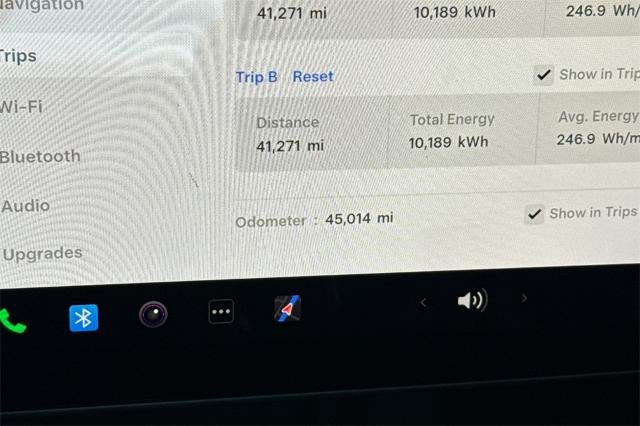Viewport: 640px width, 426px height.
Task: Toggle Show in Trips for Odometer
Action: click(535, 213)
